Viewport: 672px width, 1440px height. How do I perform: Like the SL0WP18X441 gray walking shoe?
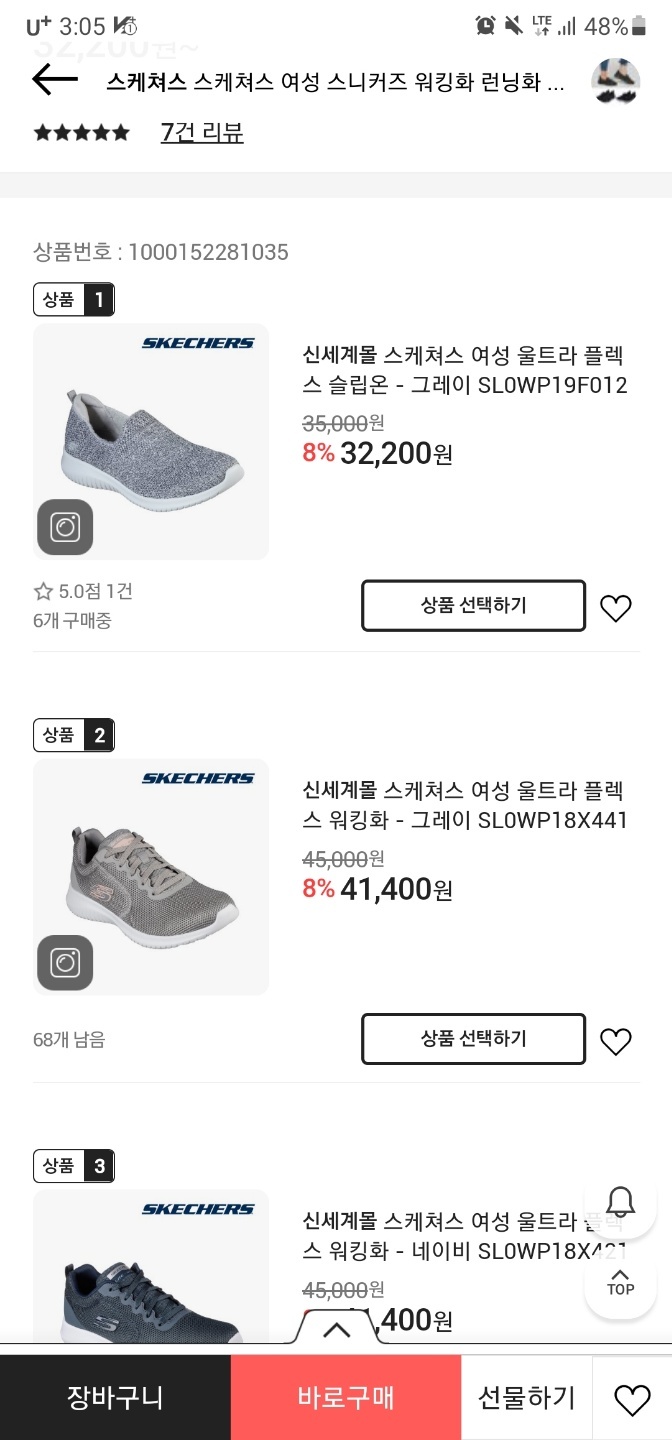[615, 1042]
